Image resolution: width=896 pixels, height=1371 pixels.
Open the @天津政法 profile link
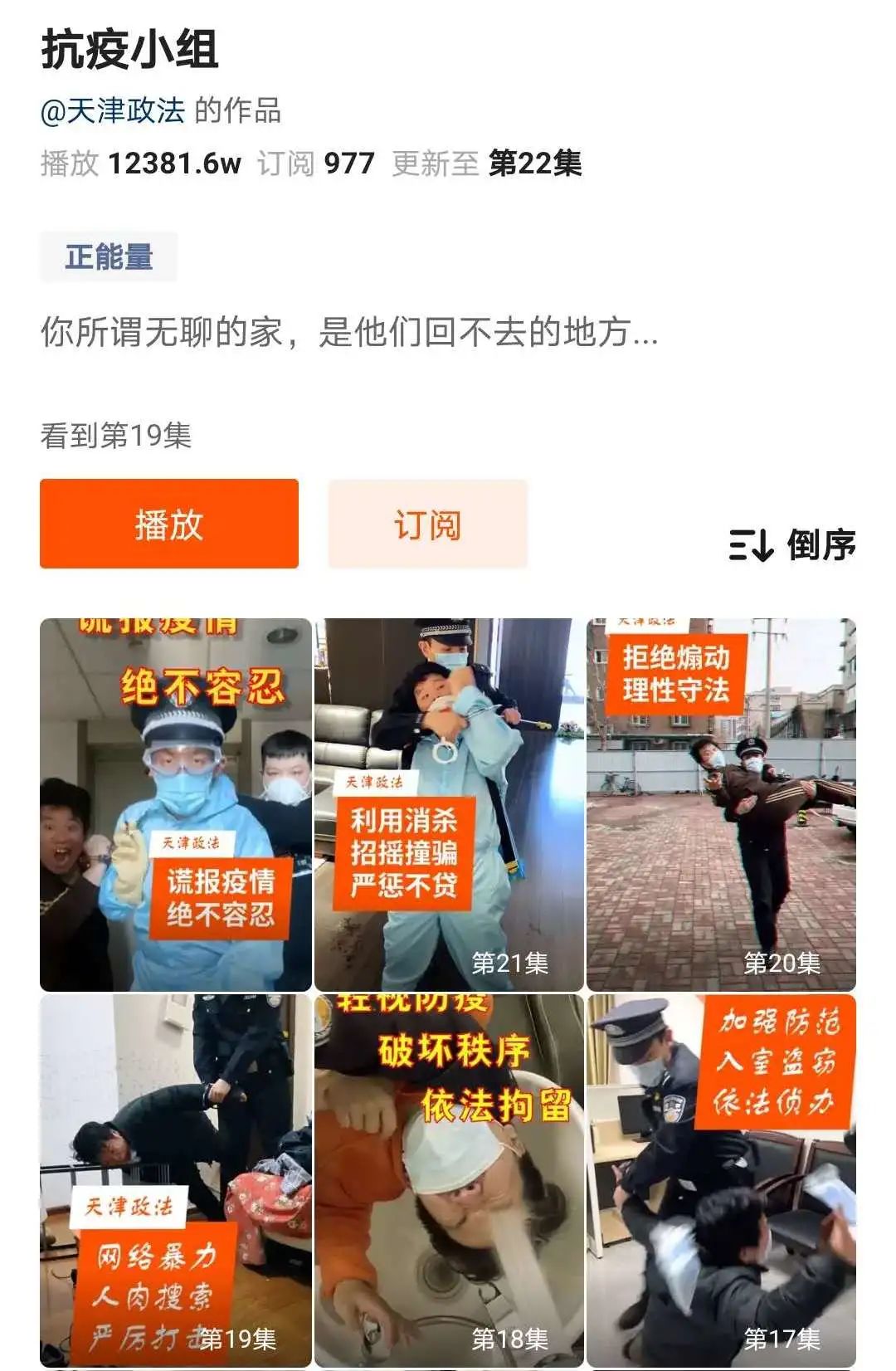tap(113, 110)
